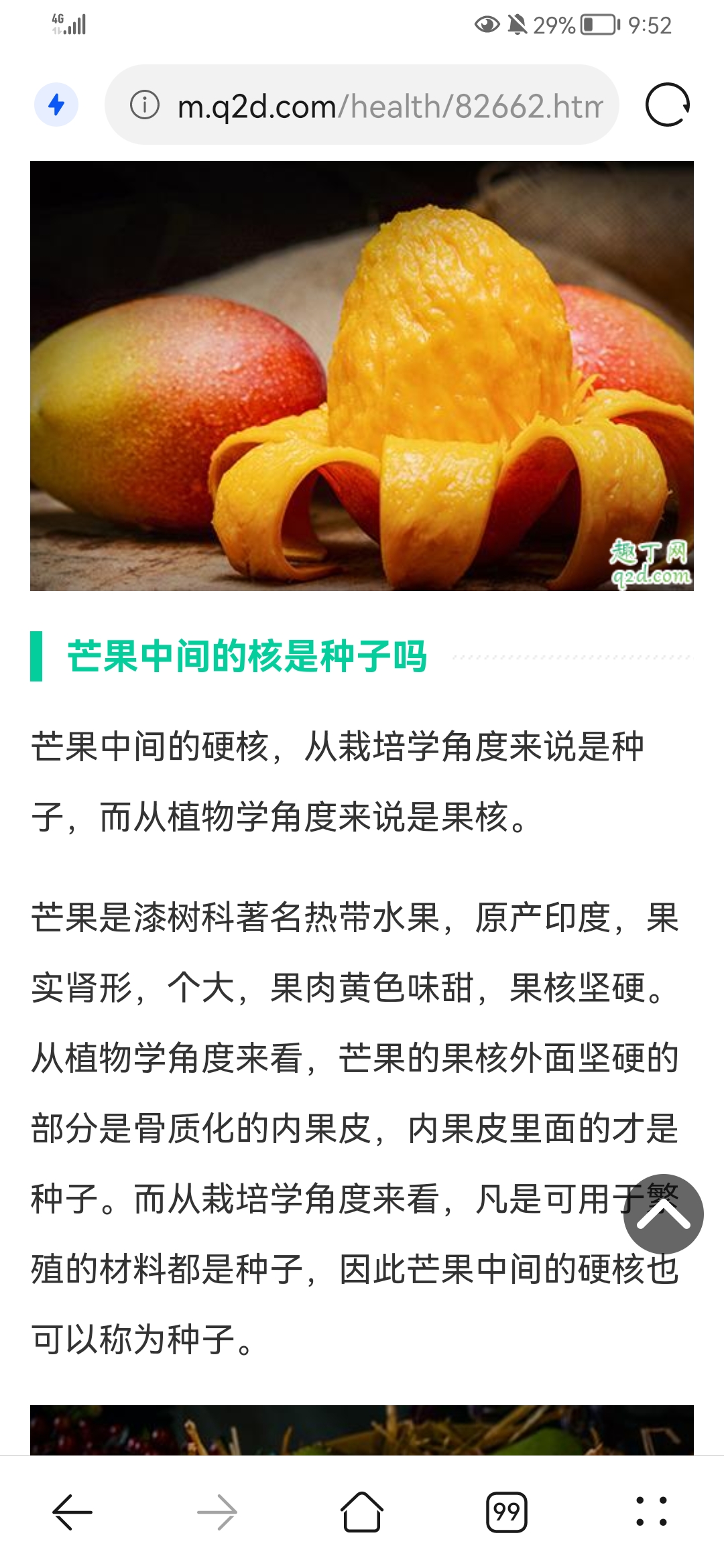Open the peeled mango photo

[x=362, y=375]
